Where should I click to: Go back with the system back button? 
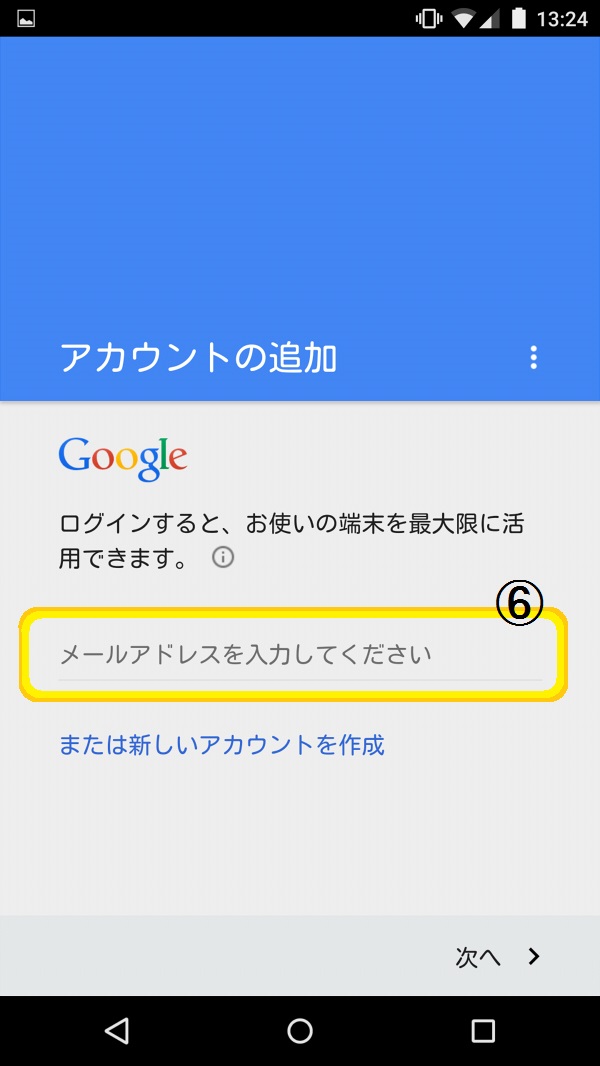point(117,1031)
